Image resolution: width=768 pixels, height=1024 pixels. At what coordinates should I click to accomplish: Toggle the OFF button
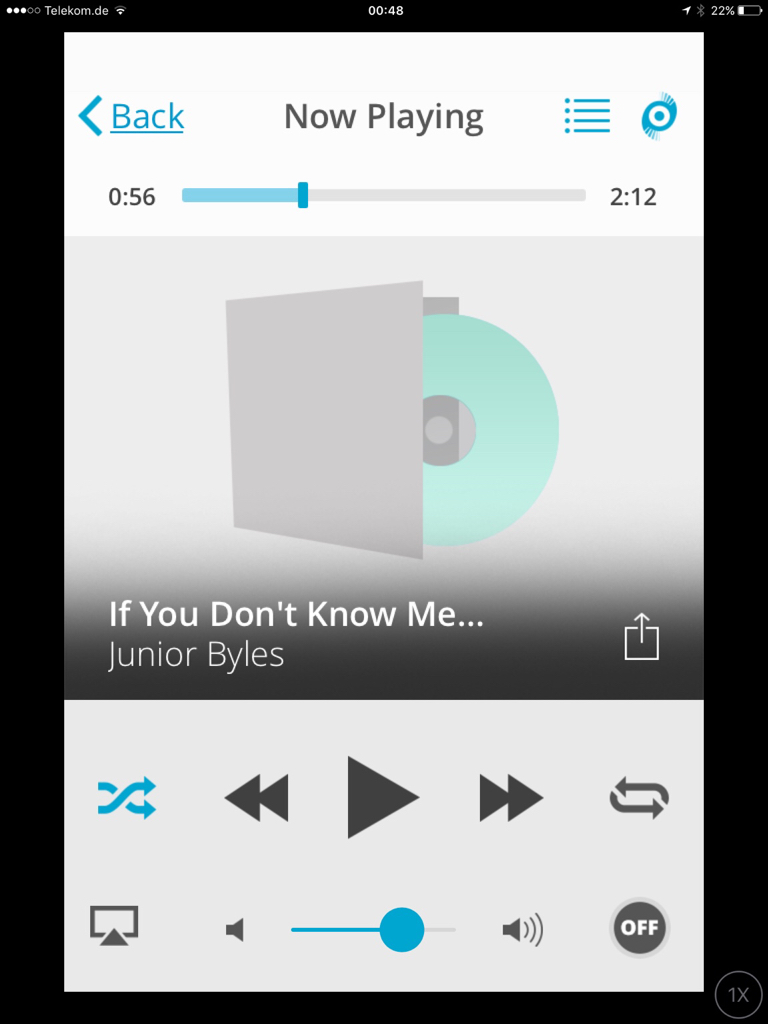pos(640,927)
